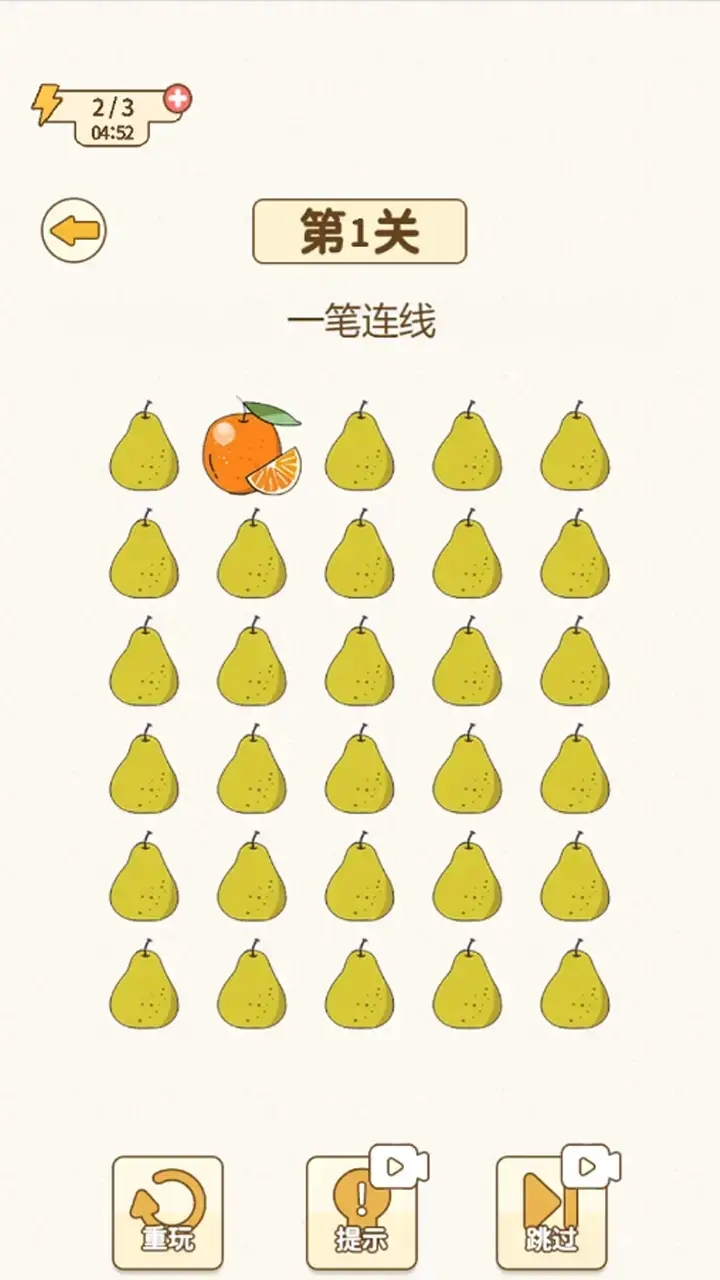Click the 第1关 level banner

(x=362, y=230)
